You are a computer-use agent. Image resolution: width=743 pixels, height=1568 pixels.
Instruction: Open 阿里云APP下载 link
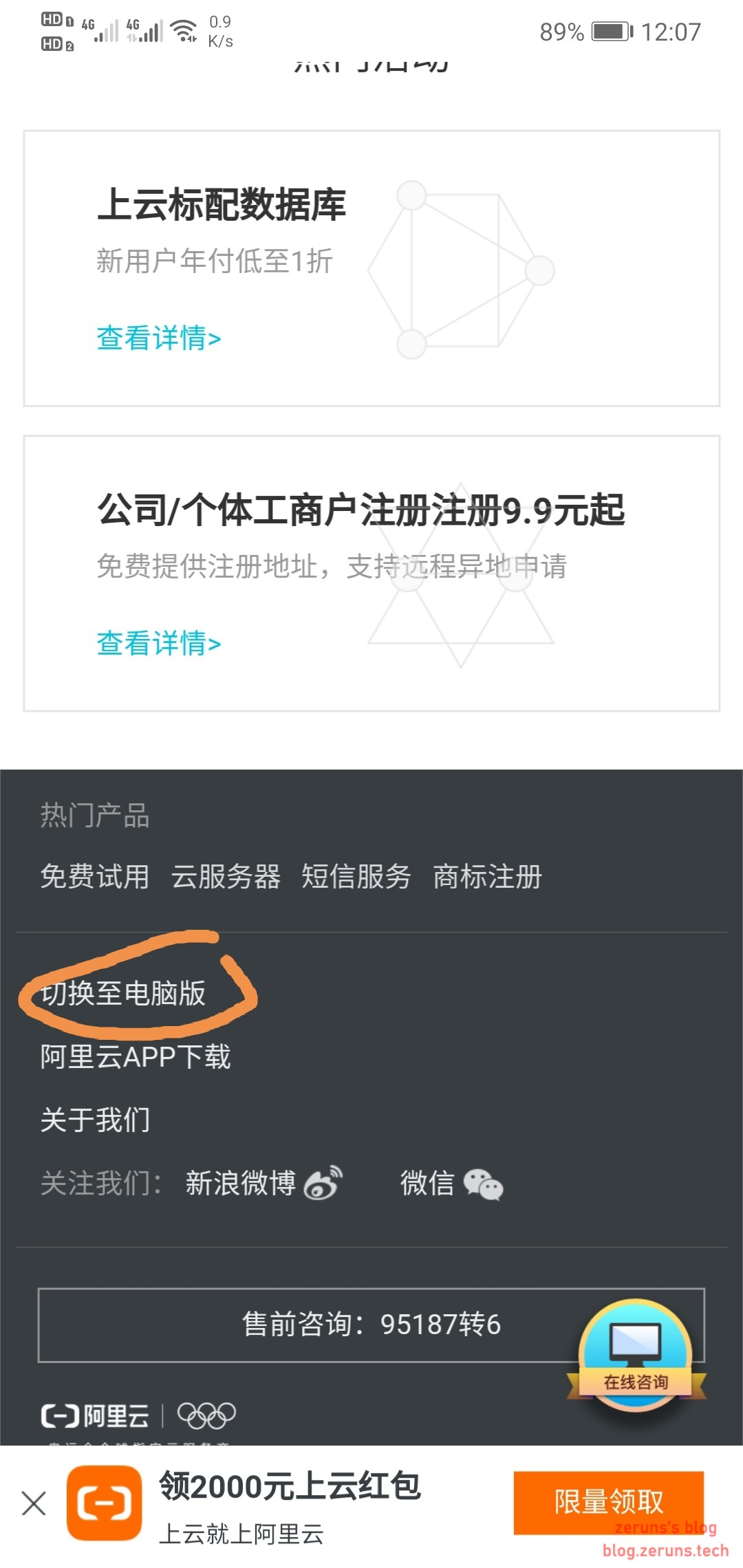point(136,1057)
